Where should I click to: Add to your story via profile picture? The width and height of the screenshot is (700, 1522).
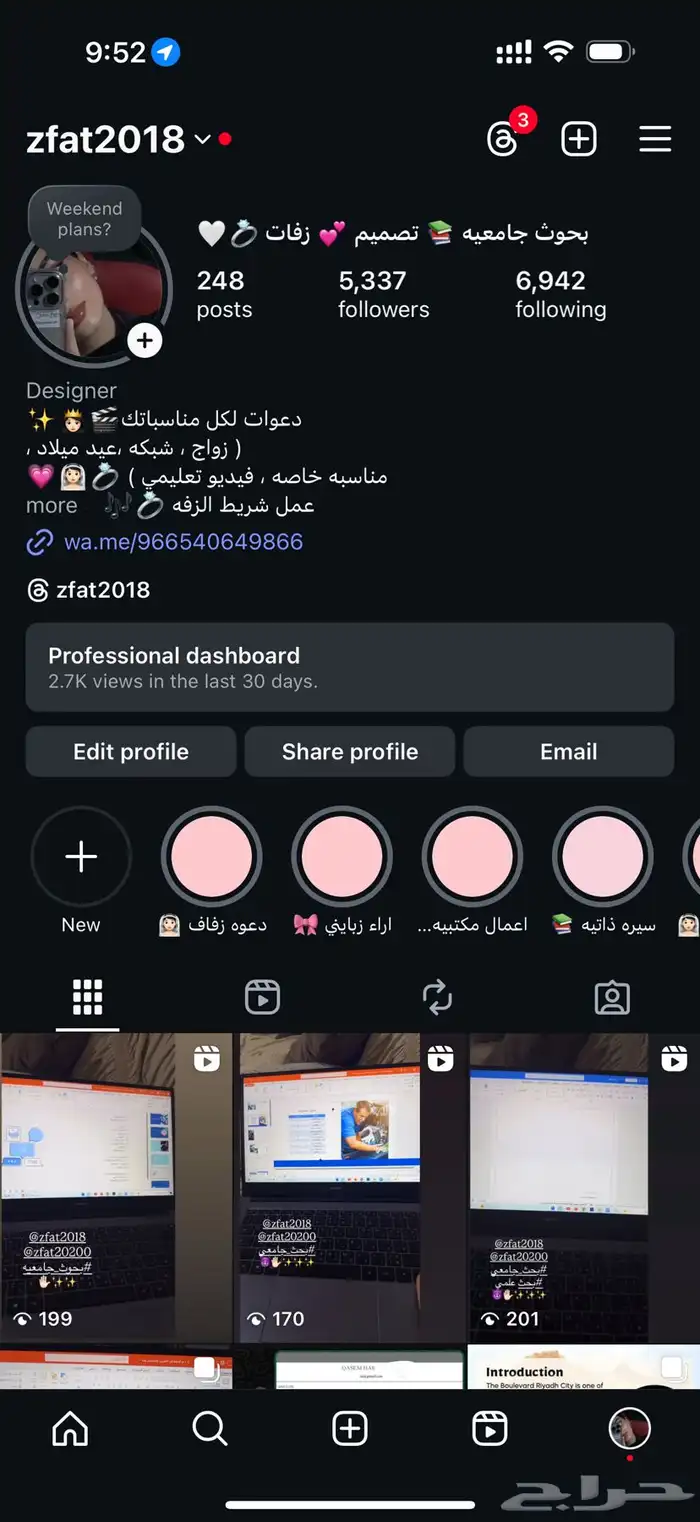coord(145,341)
